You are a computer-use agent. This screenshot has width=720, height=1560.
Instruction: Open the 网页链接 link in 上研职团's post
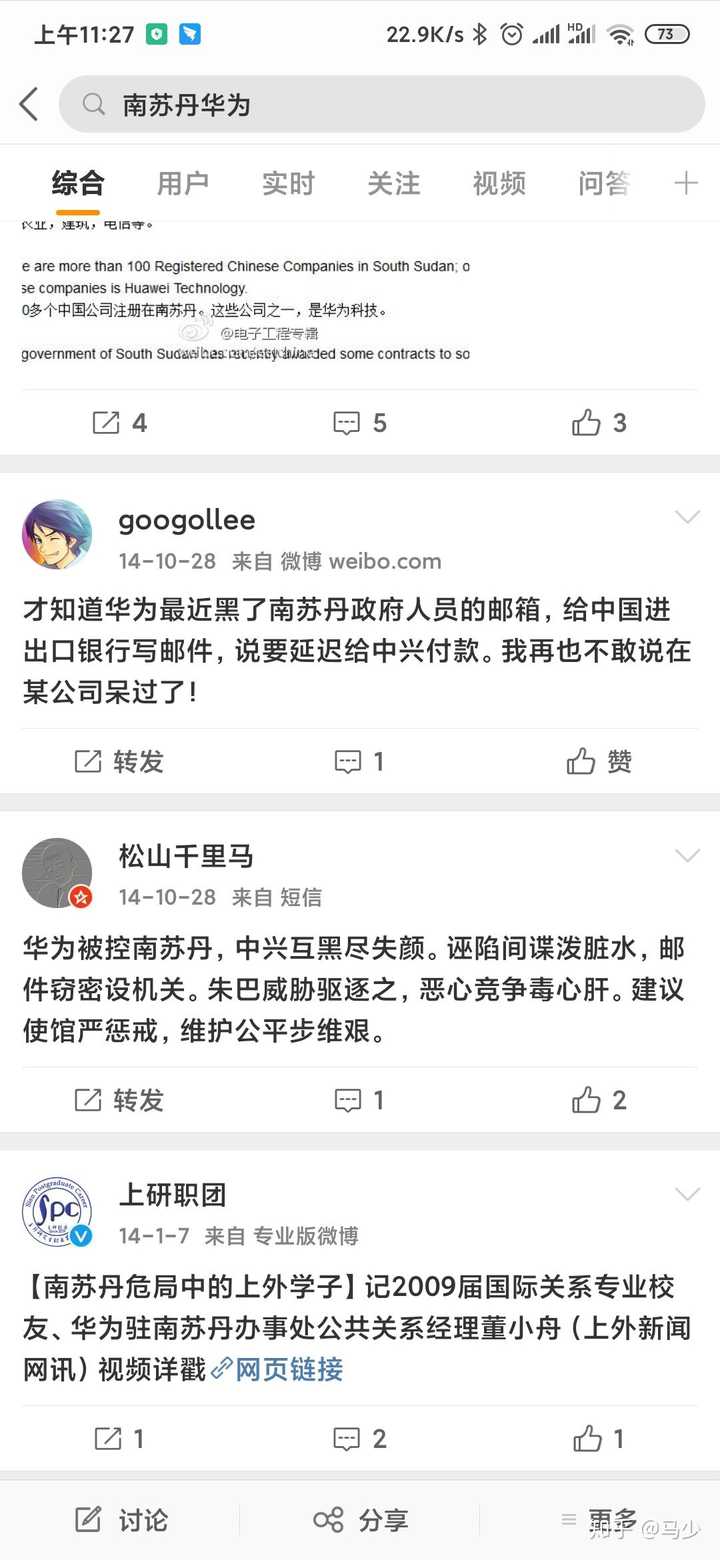[278, 1369]
